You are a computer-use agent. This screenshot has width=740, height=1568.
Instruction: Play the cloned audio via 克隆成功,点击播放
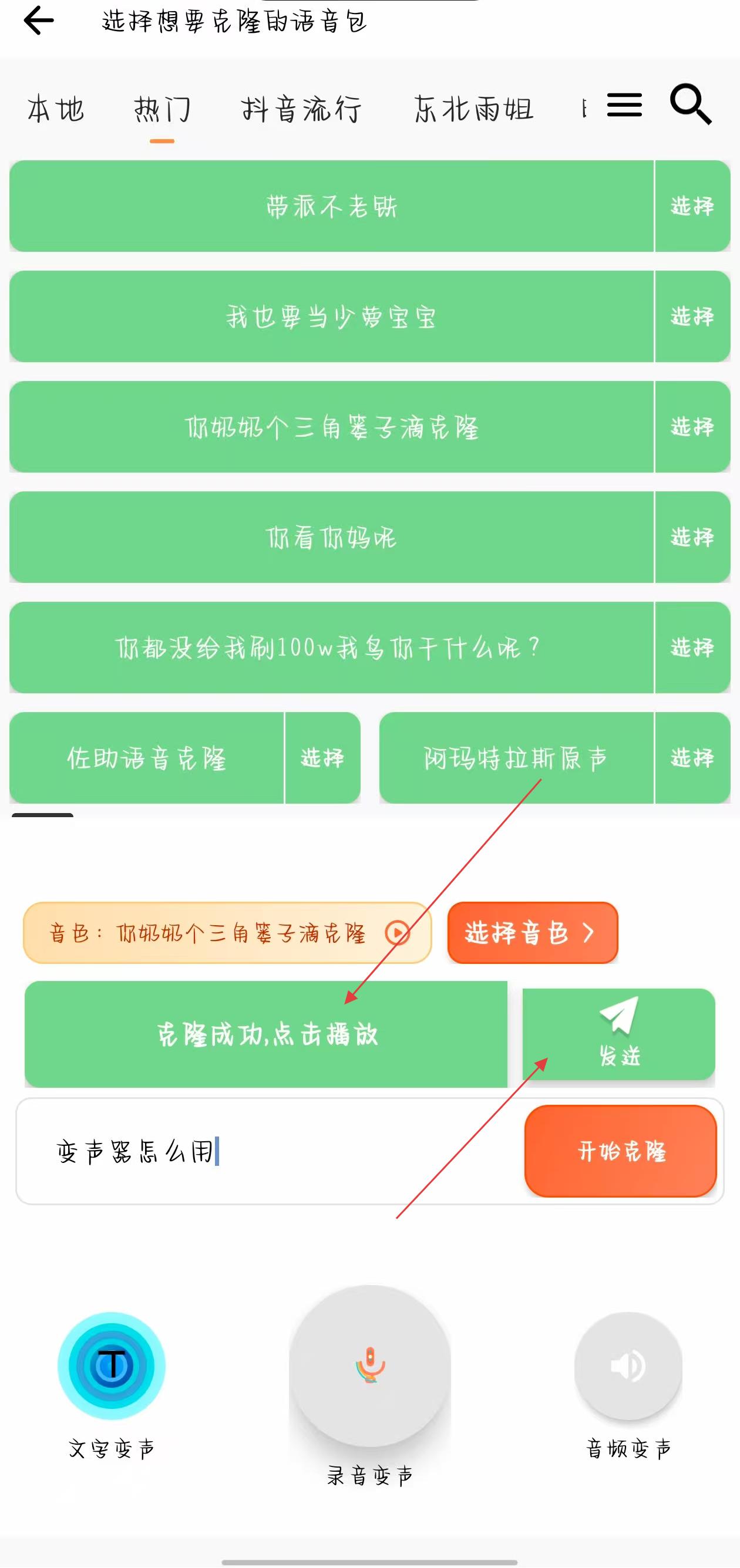[266, 1034]
